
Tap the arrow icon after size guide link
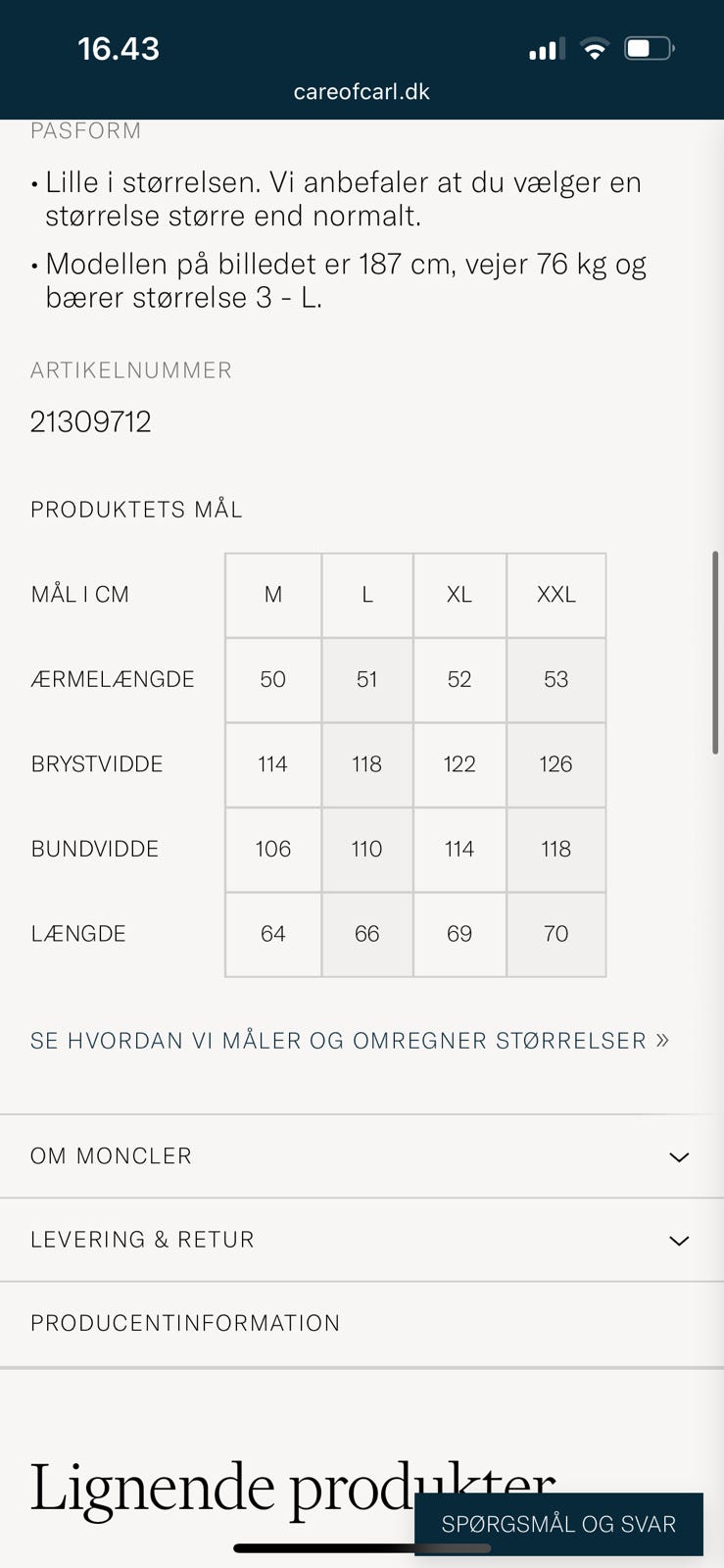click(662, 1041)
